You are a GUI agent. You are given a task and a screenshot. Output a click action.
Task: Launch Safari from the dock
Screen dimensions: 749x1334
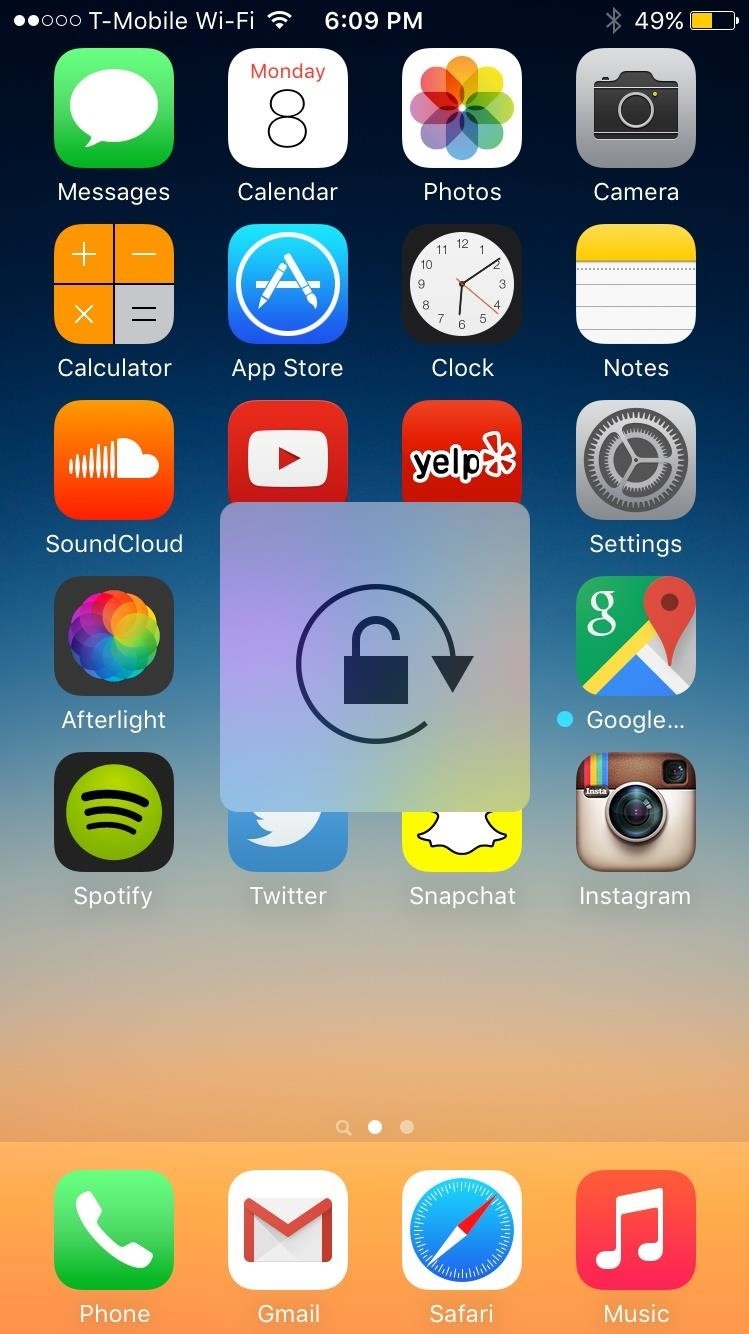click(461, 1230)
